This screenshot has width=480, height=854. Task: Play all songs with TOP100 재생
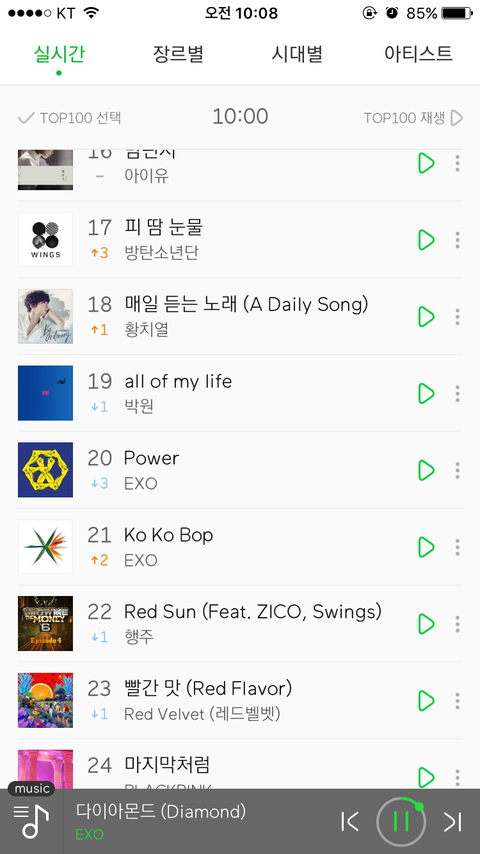(414, 118)
